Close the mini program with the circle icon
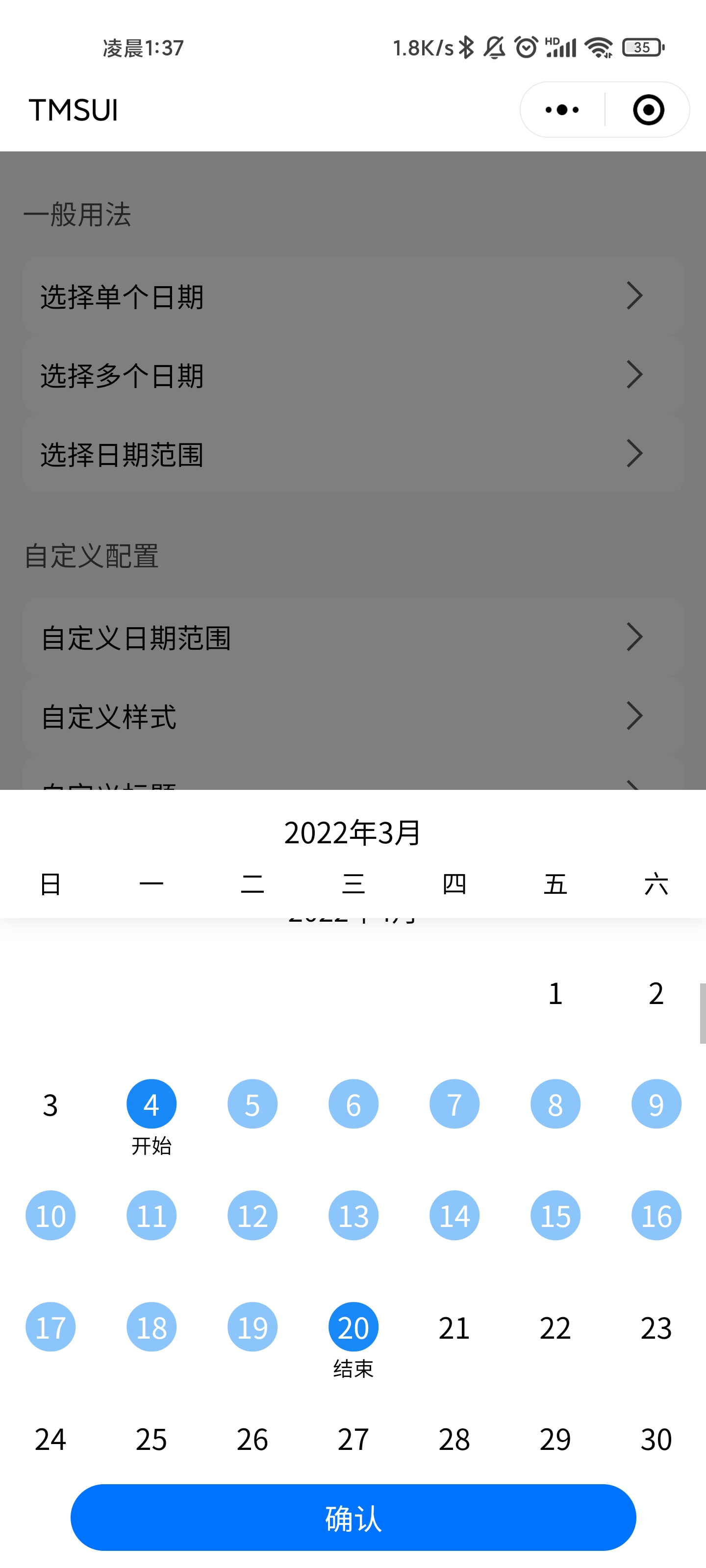Viewport: 706px width, 1568px height. pyautogui.click(x=648, y=110)
